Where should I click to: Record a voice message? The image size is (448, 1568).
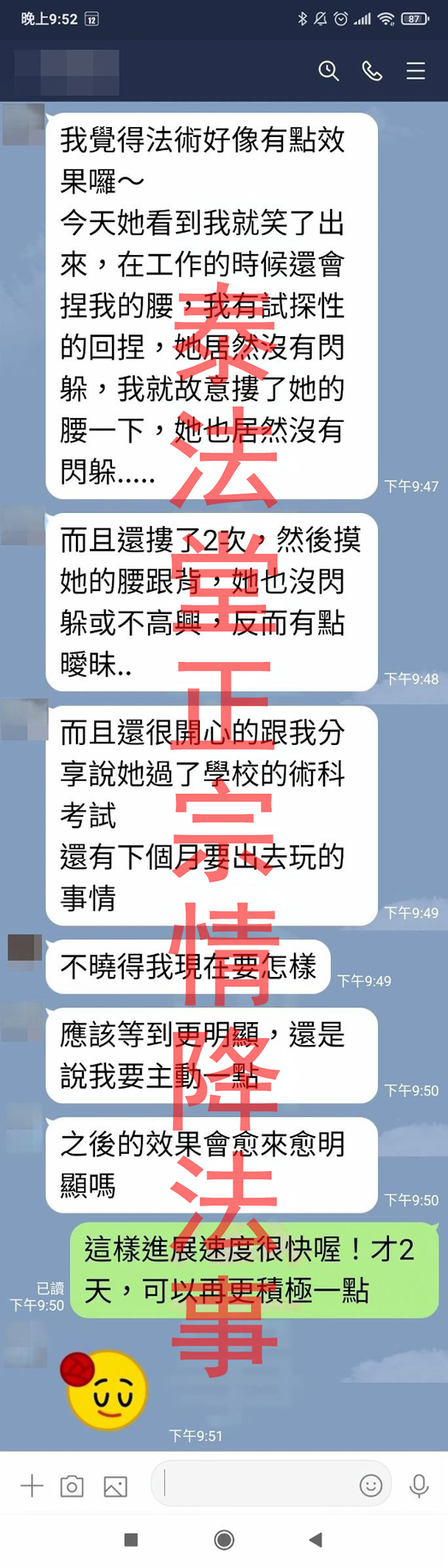tap(419, 1485)
